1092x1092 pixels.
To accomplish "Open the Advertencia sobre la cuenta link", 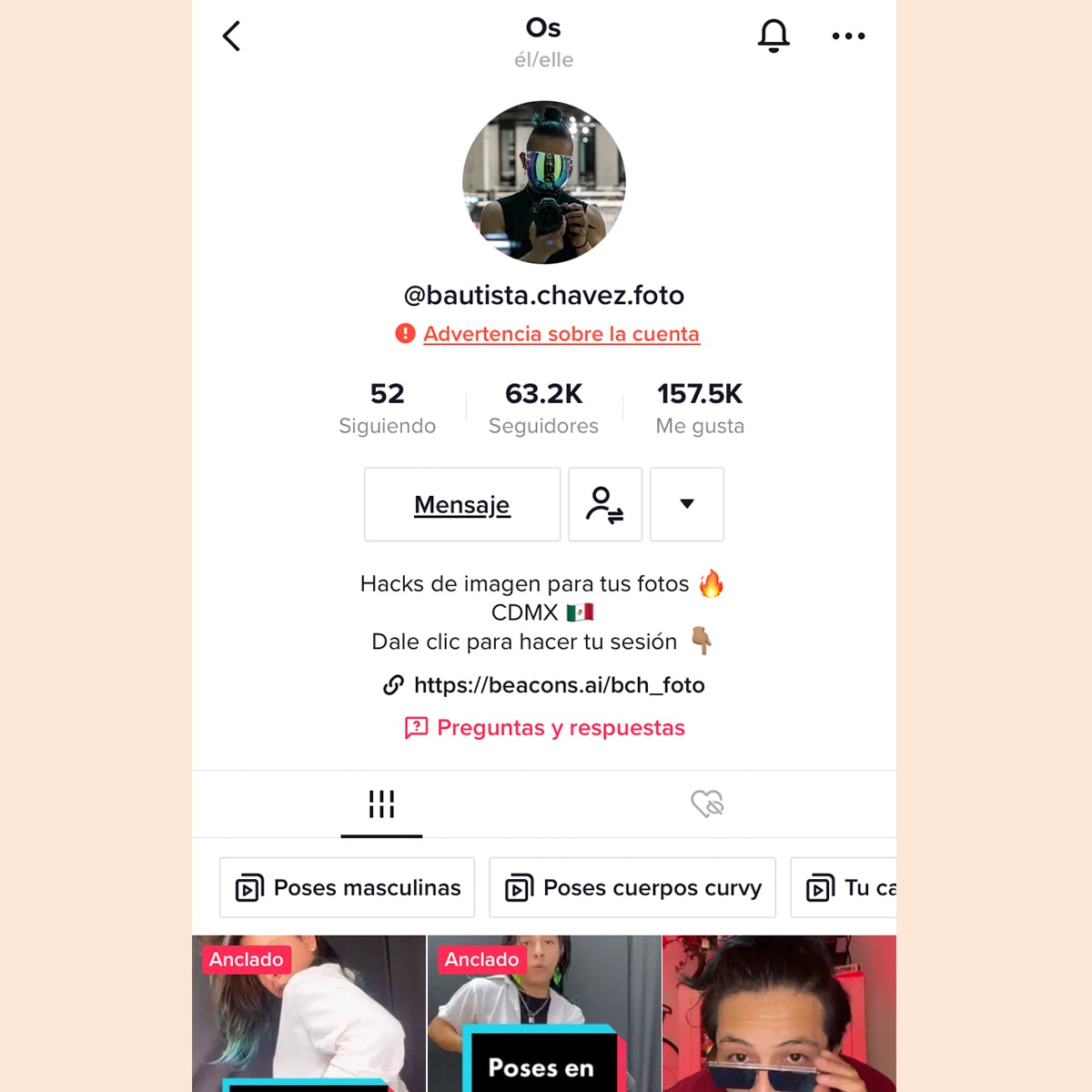I will pyautogui.click(x=561, y=334).
